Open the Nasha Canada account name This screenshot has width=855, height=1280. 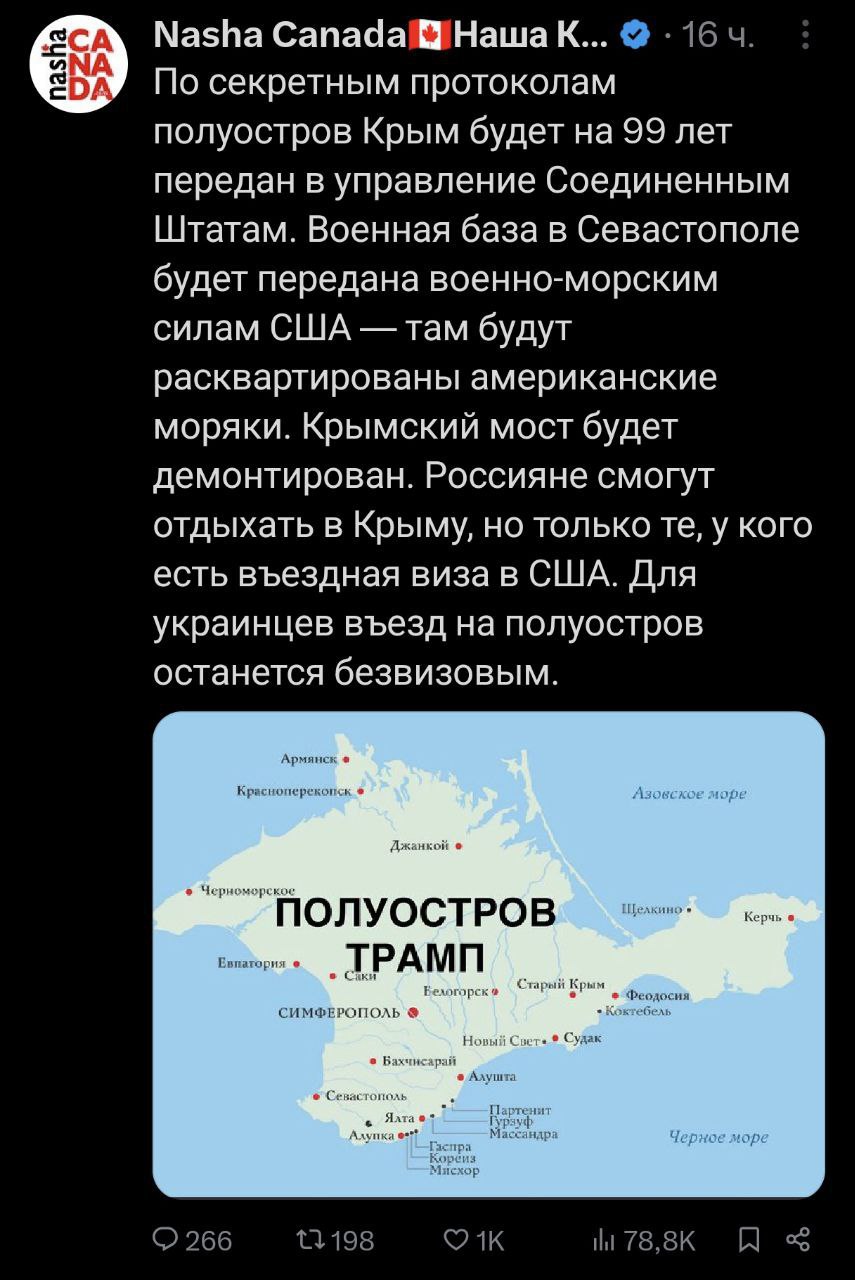tap(380, 38)
